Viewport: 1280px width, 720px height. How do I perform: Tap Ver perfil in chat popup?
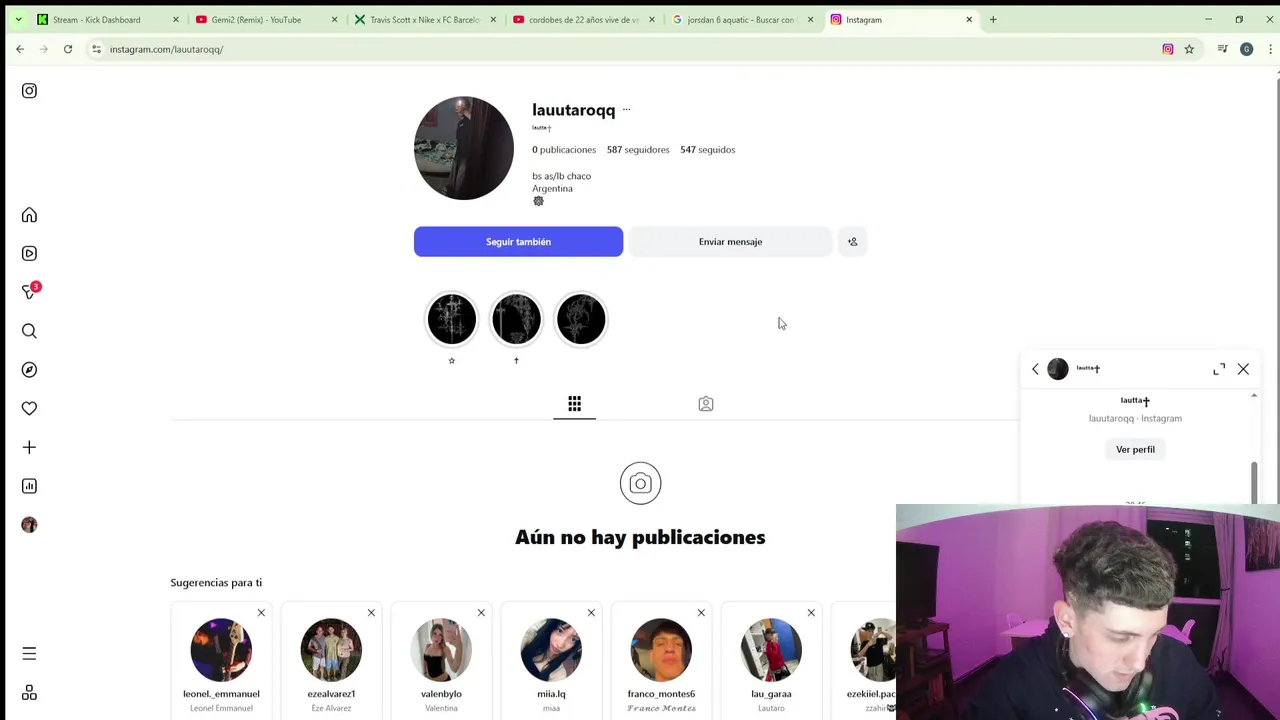coord(1135,449)
